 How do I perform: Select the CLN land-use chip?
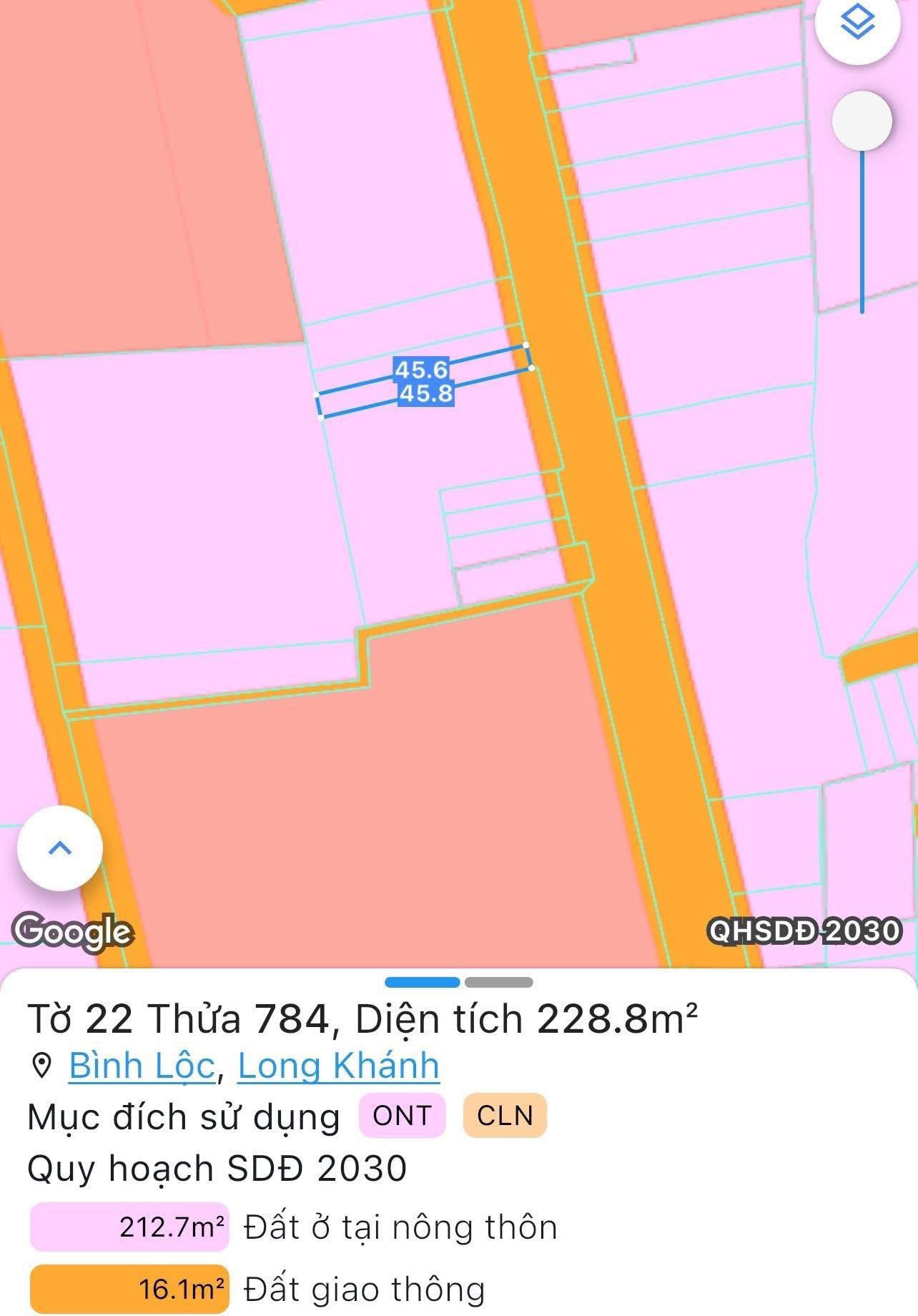[505, 1116]
